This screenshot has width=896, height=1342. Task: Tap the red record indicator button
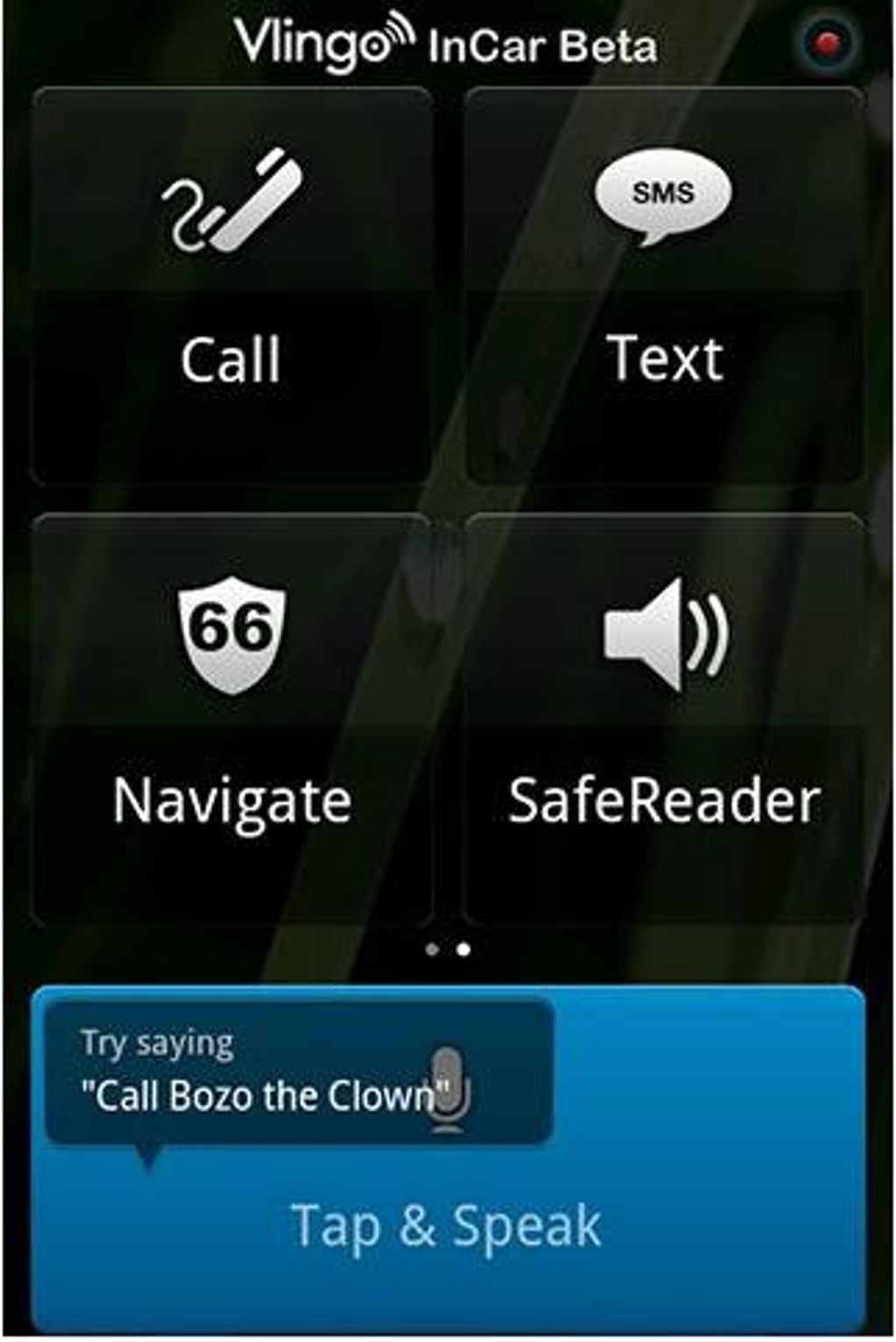point(826,42)
